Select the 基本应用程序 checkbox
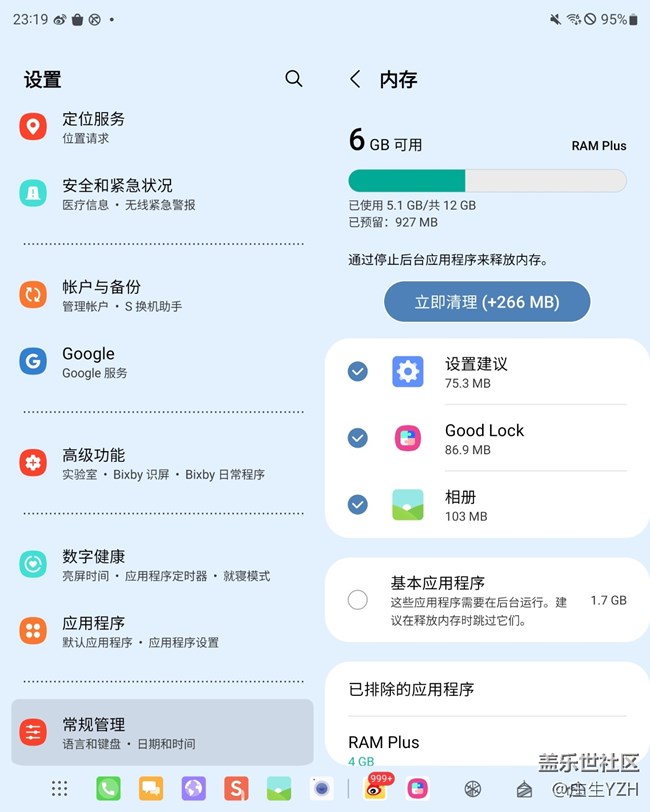The height and width of the screenshot is (812, 650). point(357,600)
